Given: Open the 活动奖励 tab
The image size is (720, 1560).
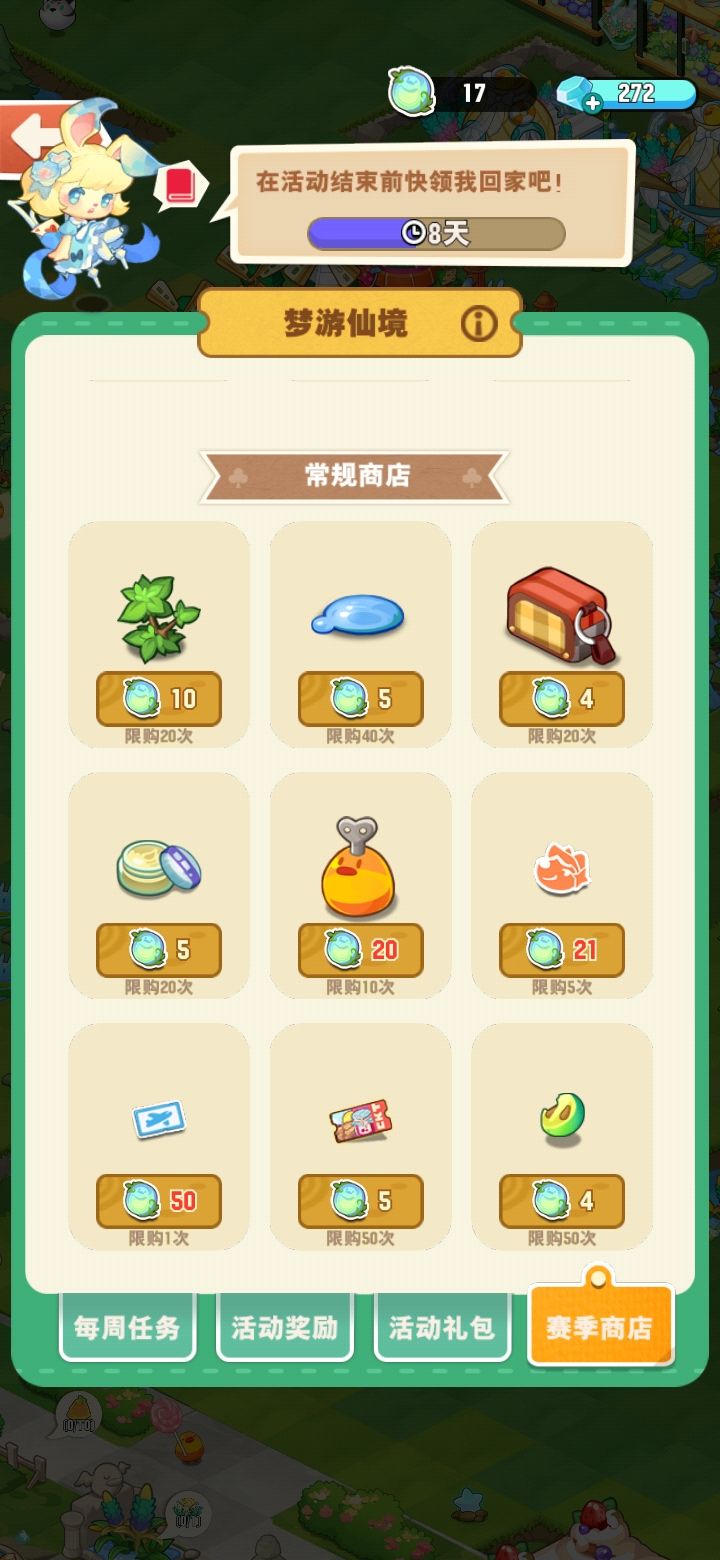Looking at the screenshot, I should click(285, 1327).
